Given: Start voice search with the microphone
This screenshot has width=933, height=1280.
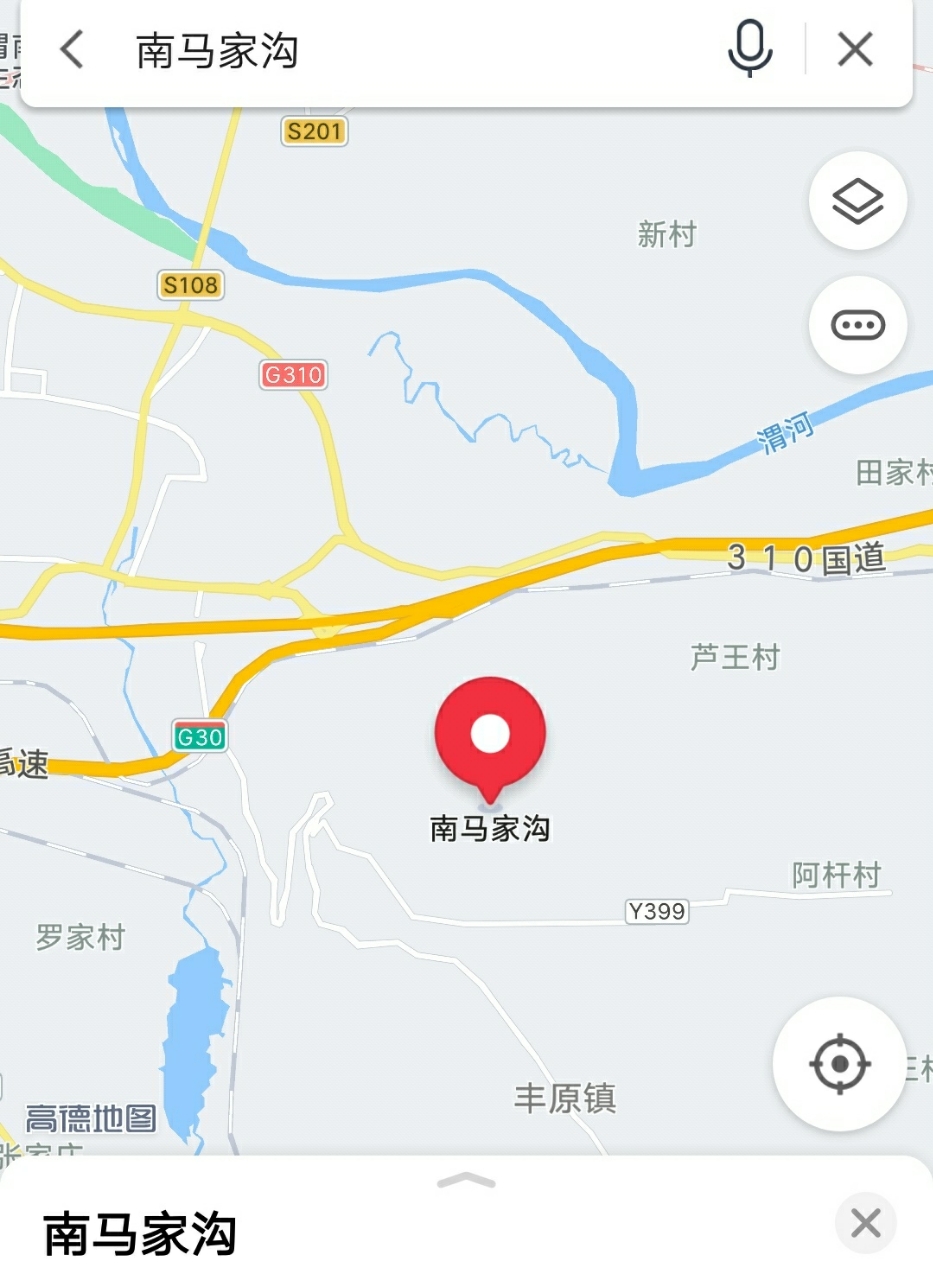Looking at the screenshot, I should click(750, 49).
